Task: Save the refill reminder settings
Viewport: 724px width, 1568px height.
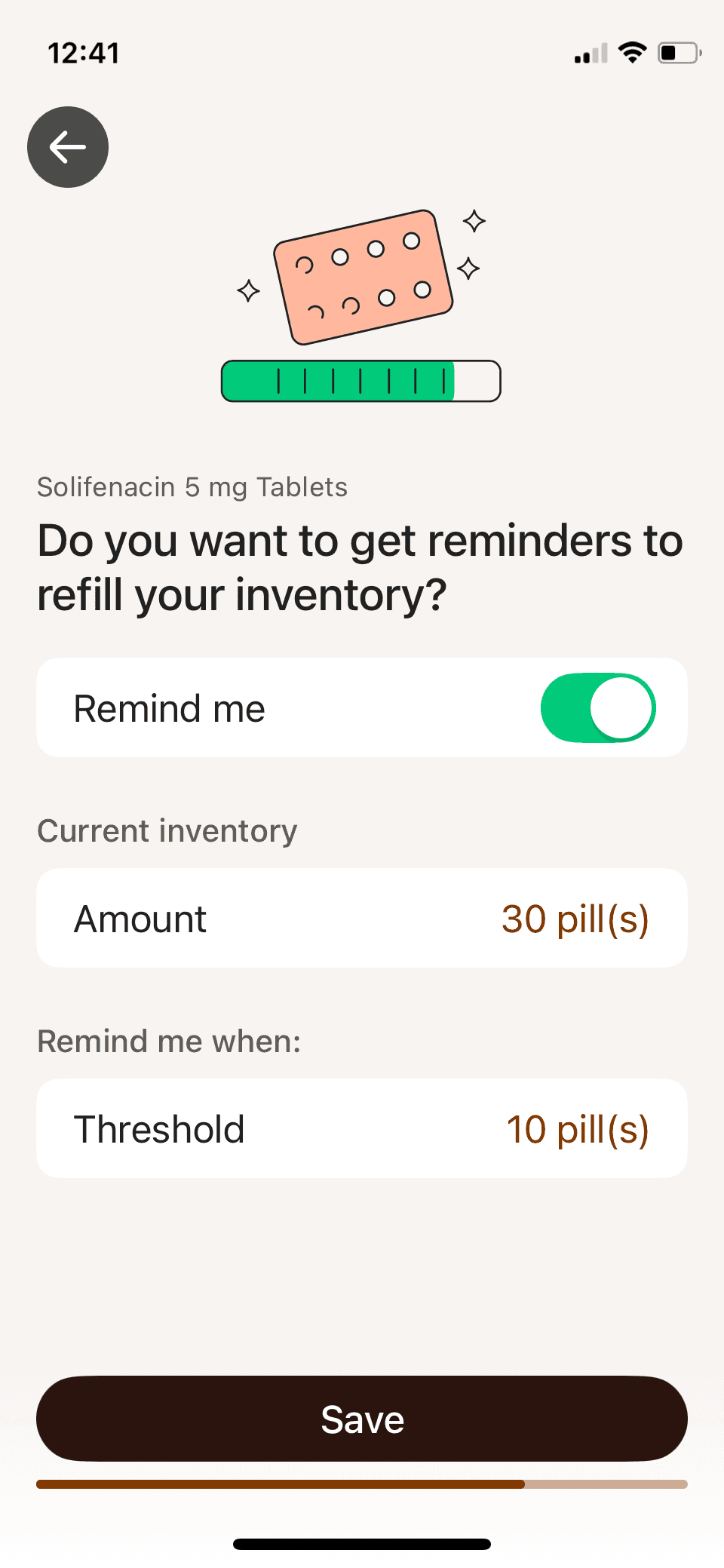Action: coord(362,1419)
